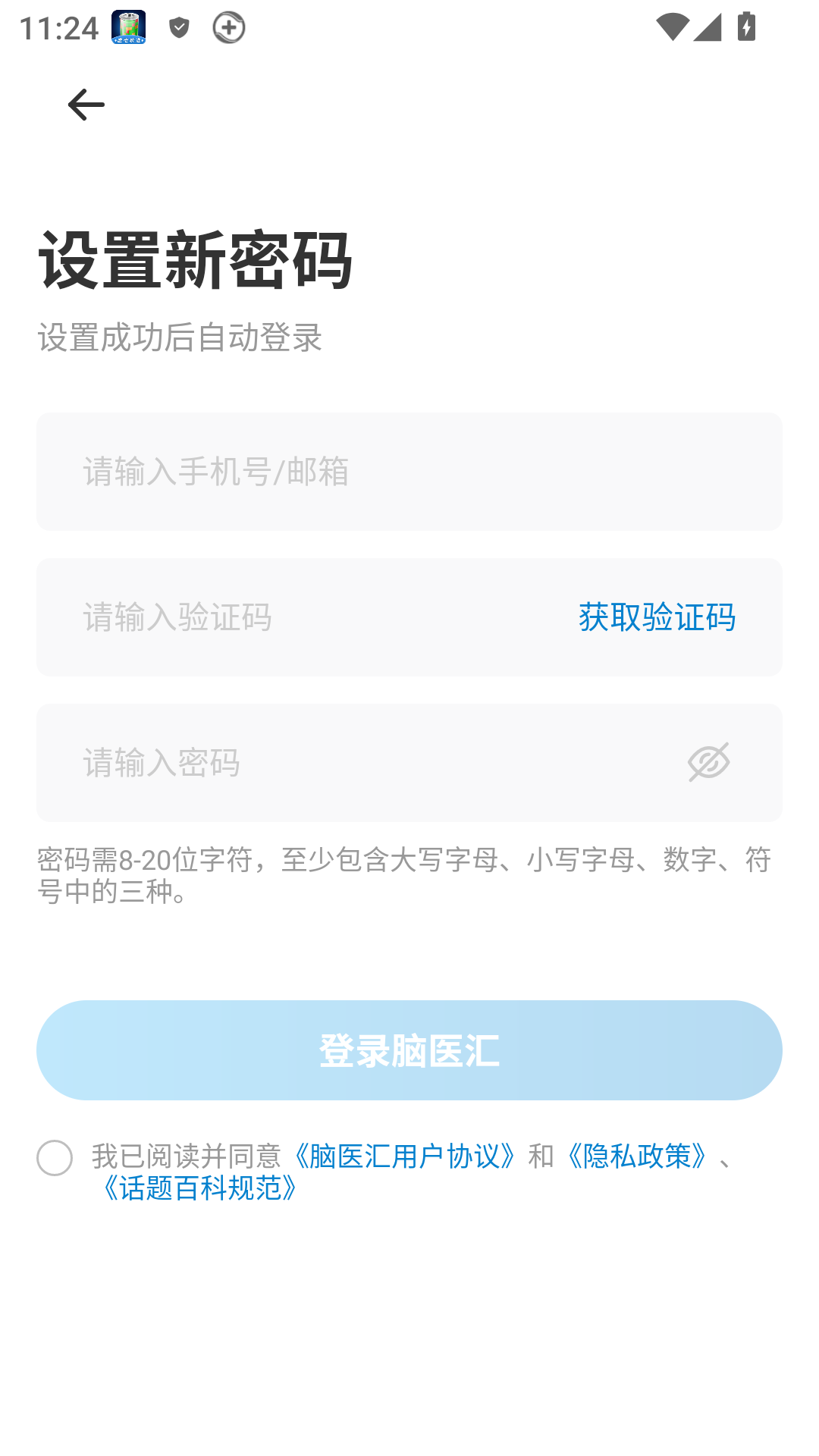Tap the Wi-Fi status icon
Image resolution: width=819 pixels, height=1456 pixels.
(673, 27)
